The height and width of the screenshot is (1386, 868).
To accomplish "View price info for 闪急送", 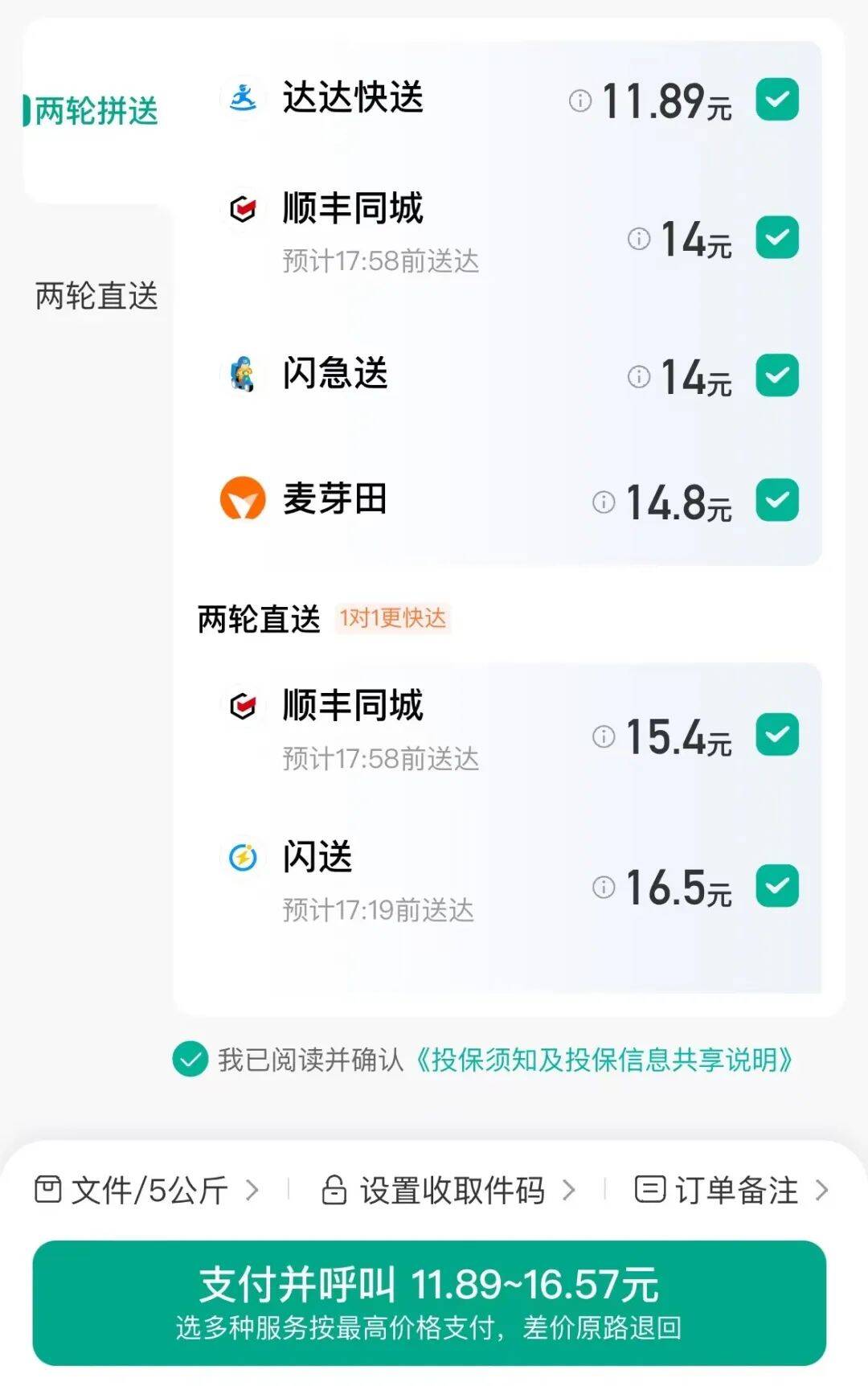I will click(638, 376).
